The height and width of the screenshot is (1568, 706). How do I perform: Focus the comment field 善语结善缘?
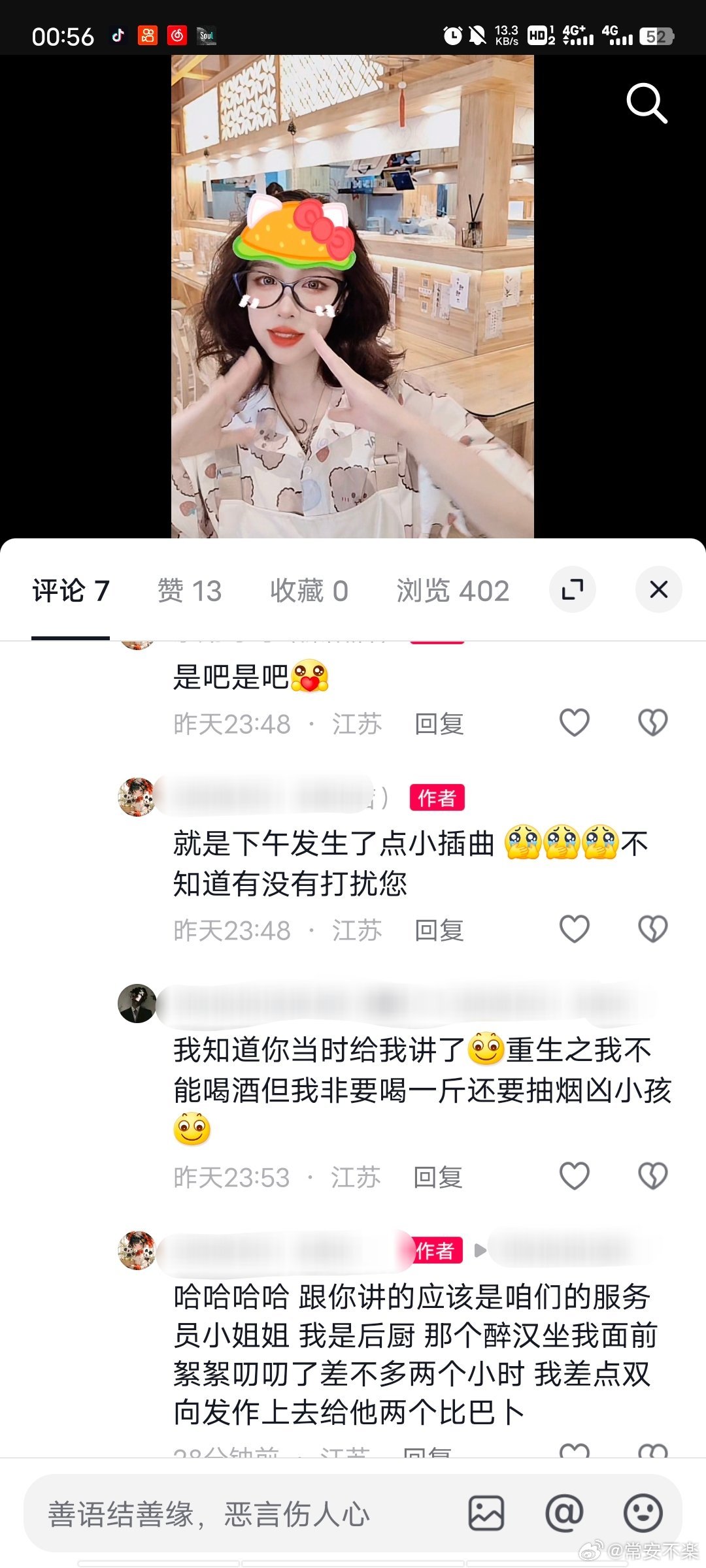pos(209,1514)
